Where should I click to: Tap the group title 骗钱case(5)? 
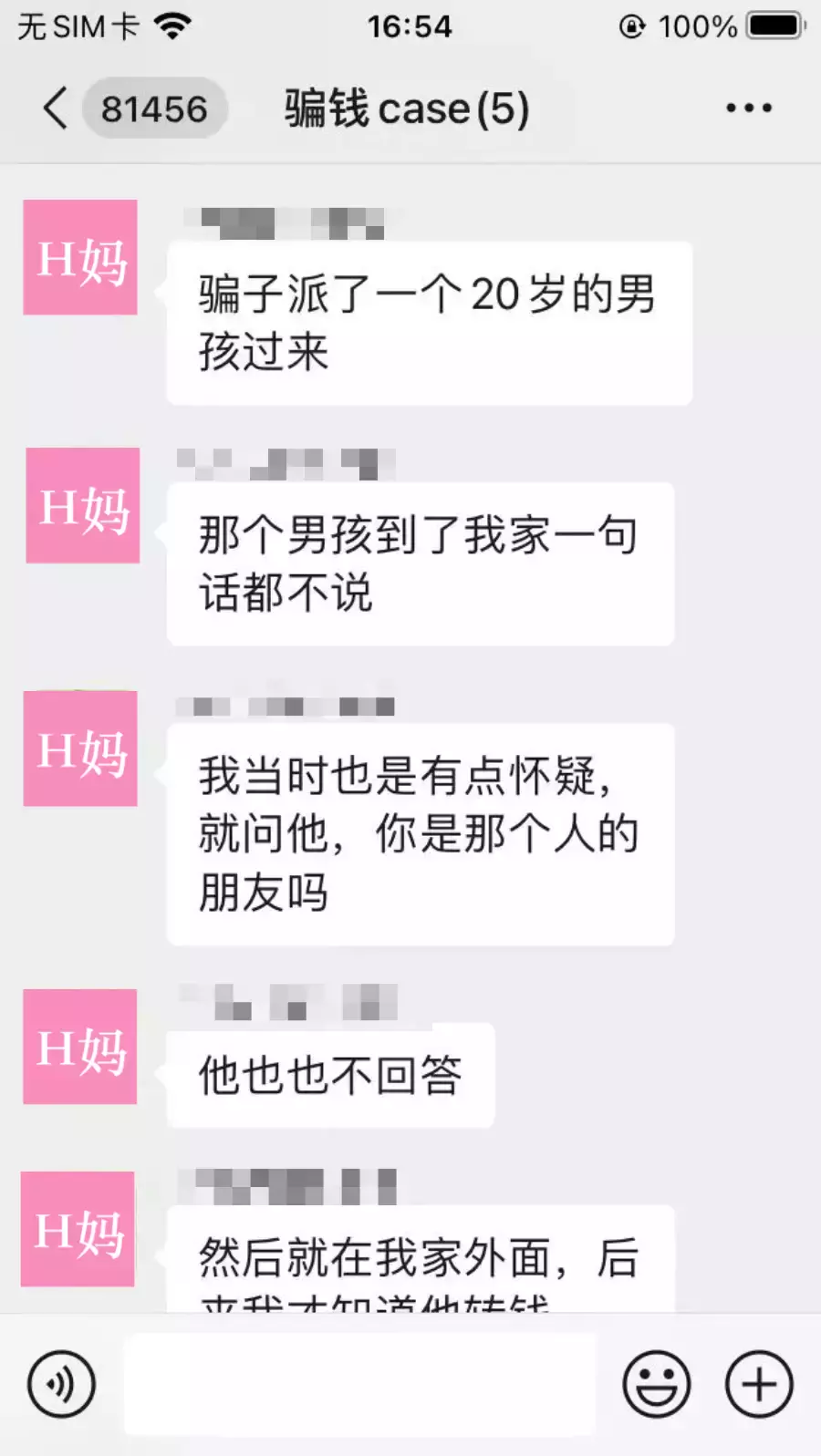(404, 108)
